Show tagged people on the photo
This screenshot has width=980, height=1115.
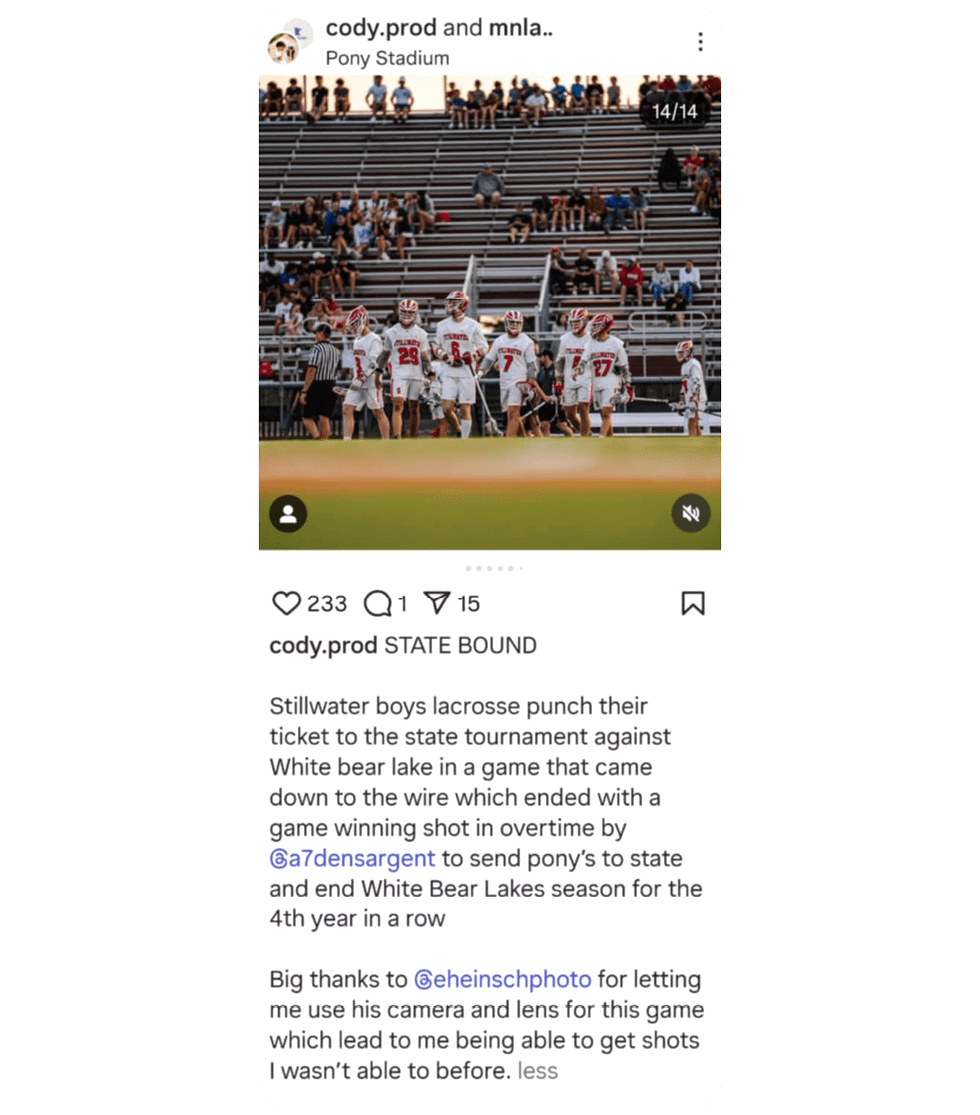point(288,514)
